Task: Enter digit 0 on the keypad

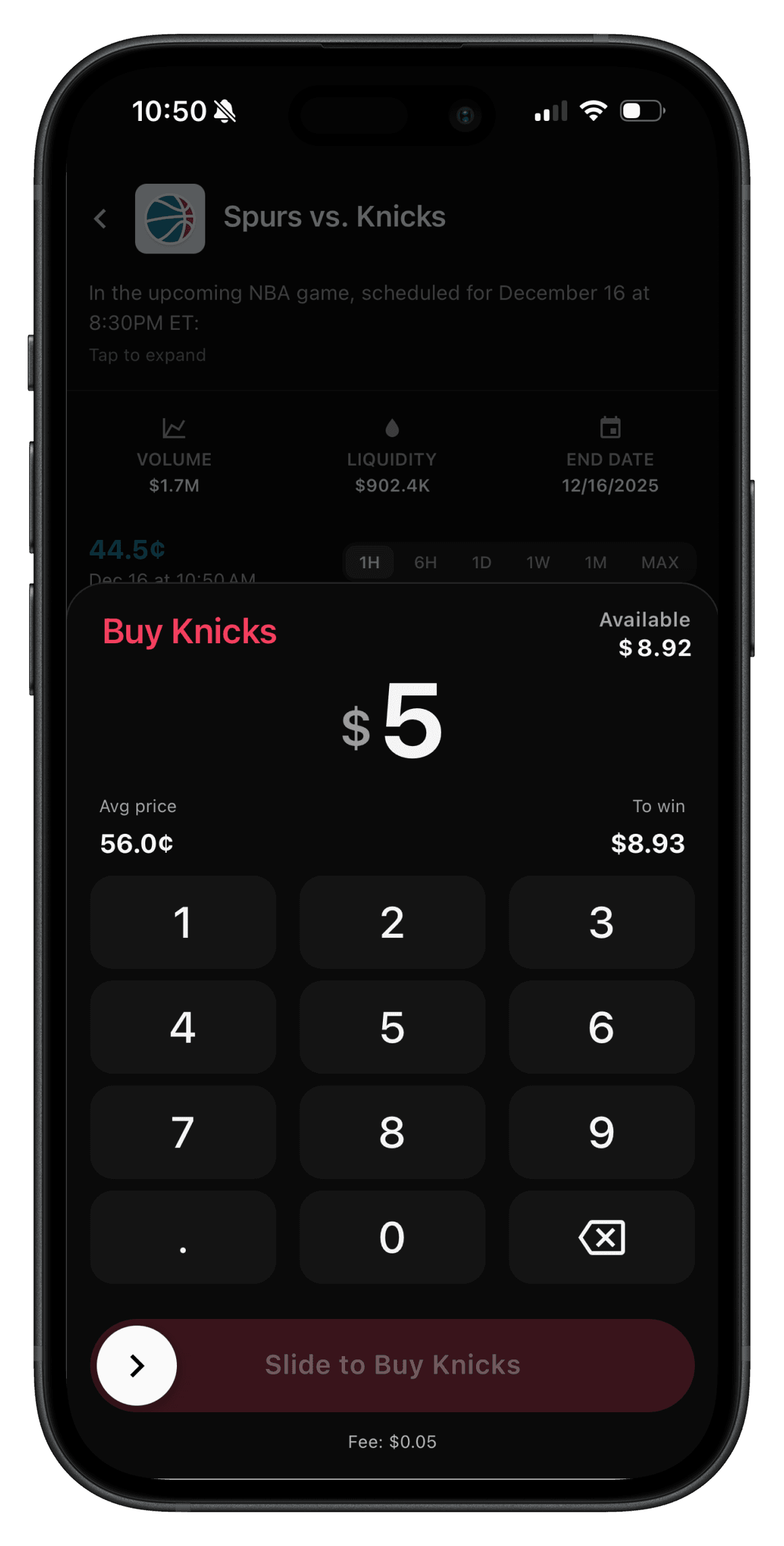Action: point(392,1237)
